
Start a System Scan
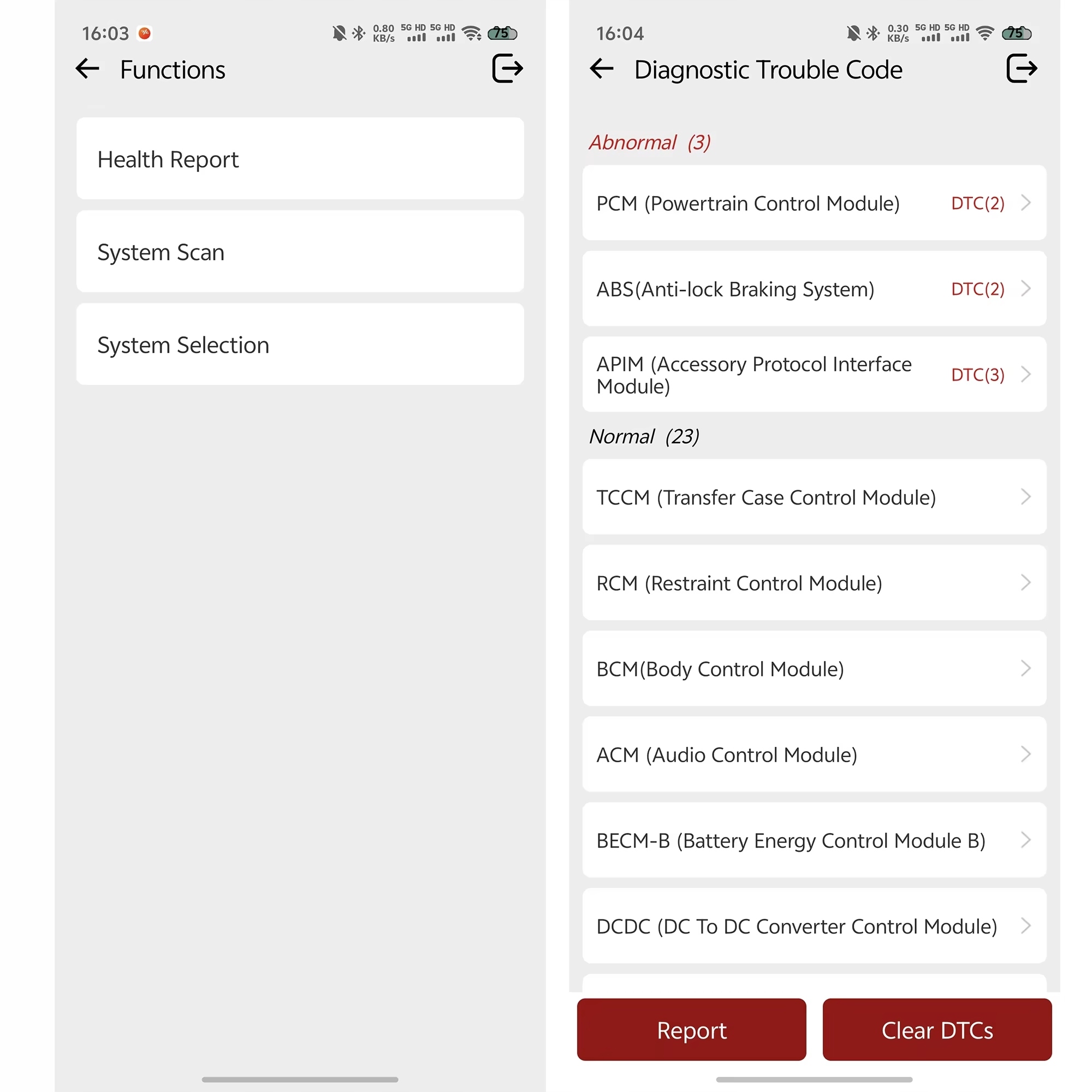point(300,252)
